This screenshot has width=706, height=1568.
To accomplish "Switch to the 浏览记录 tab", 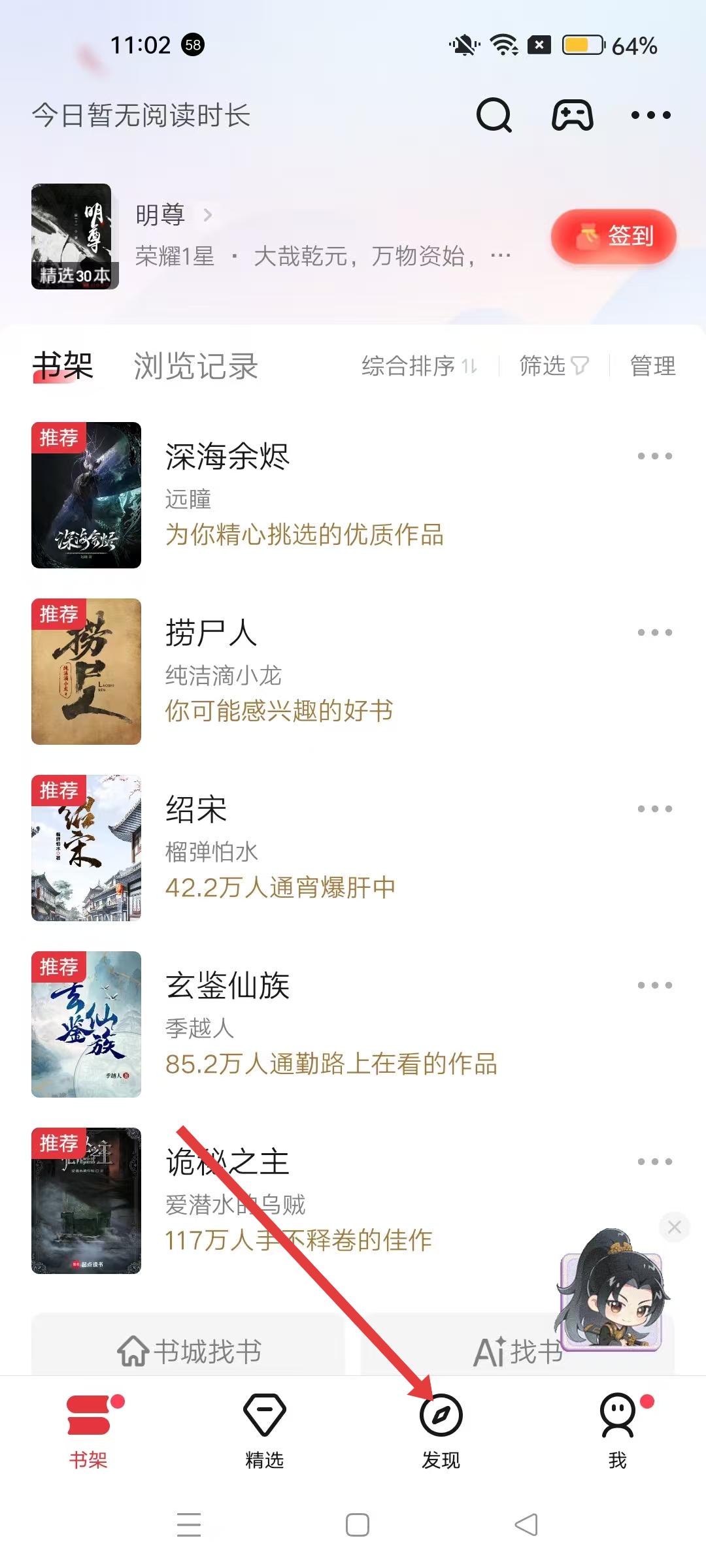I will point(195,366).
